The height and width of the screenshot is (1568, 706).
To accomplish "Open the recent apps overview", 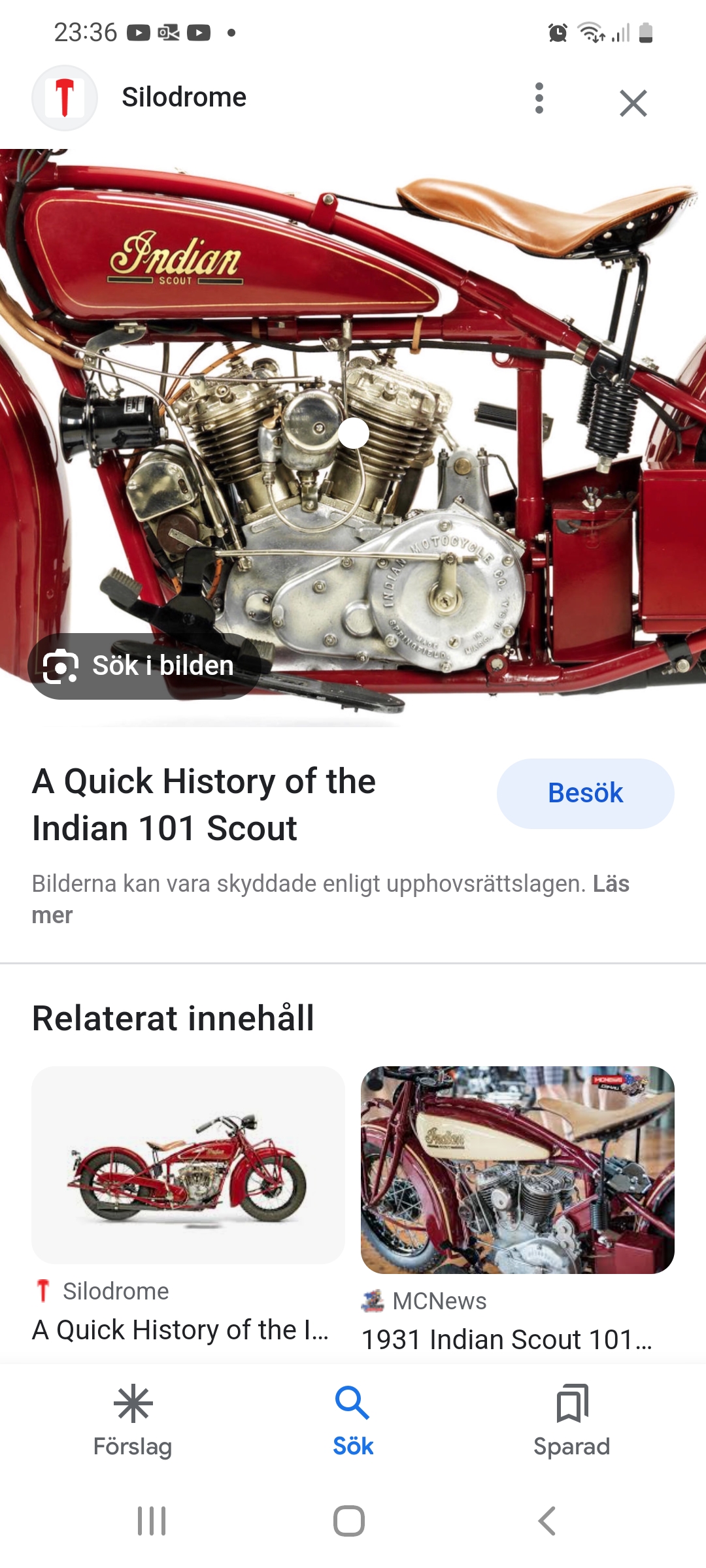I will [152, 1521].
